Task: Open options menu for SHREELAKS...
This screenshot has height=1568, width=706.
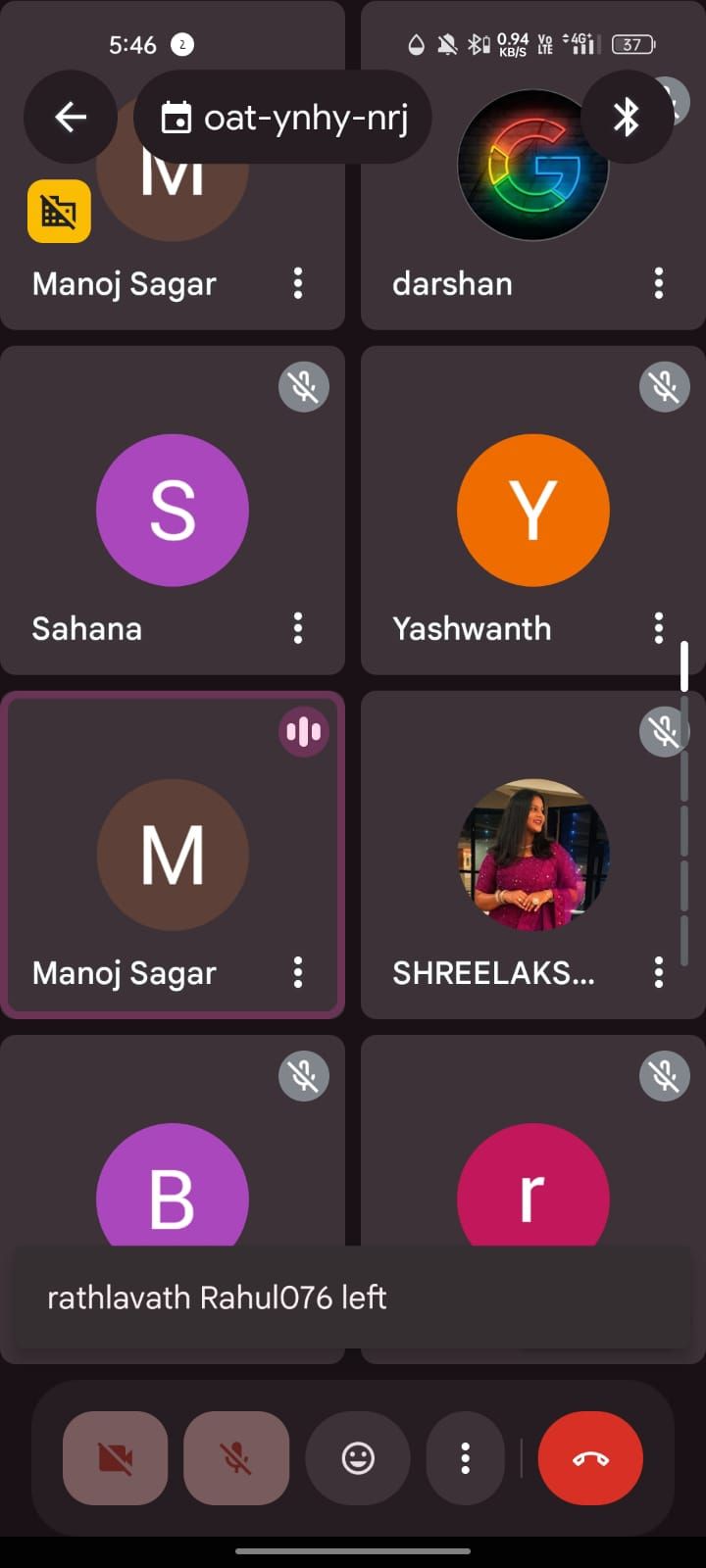Action: pyautogui.click(x=658, y=972)
